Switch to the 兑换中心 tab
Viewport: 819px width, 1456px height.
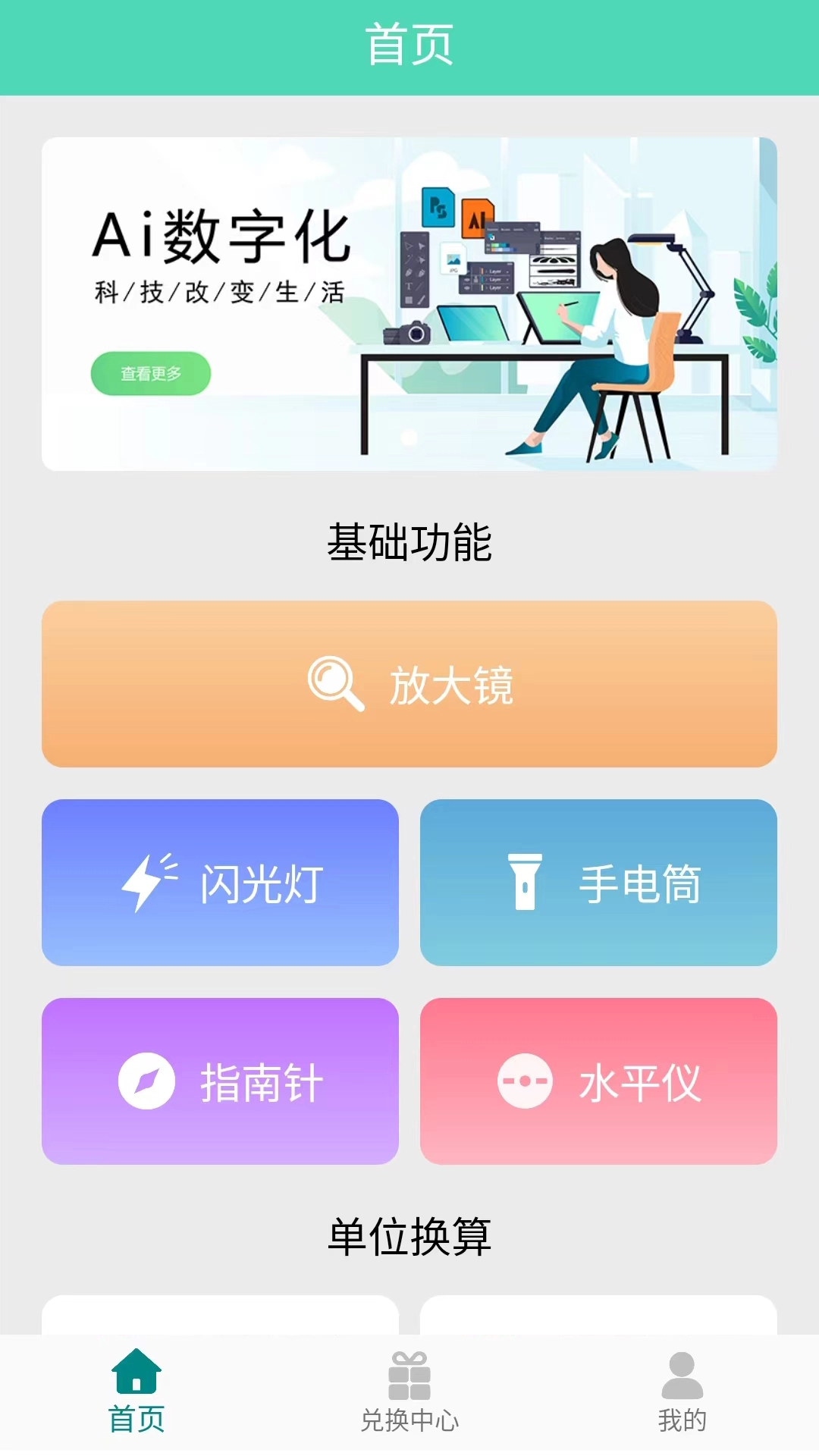pyautogui.click(x=409, y=1394)
